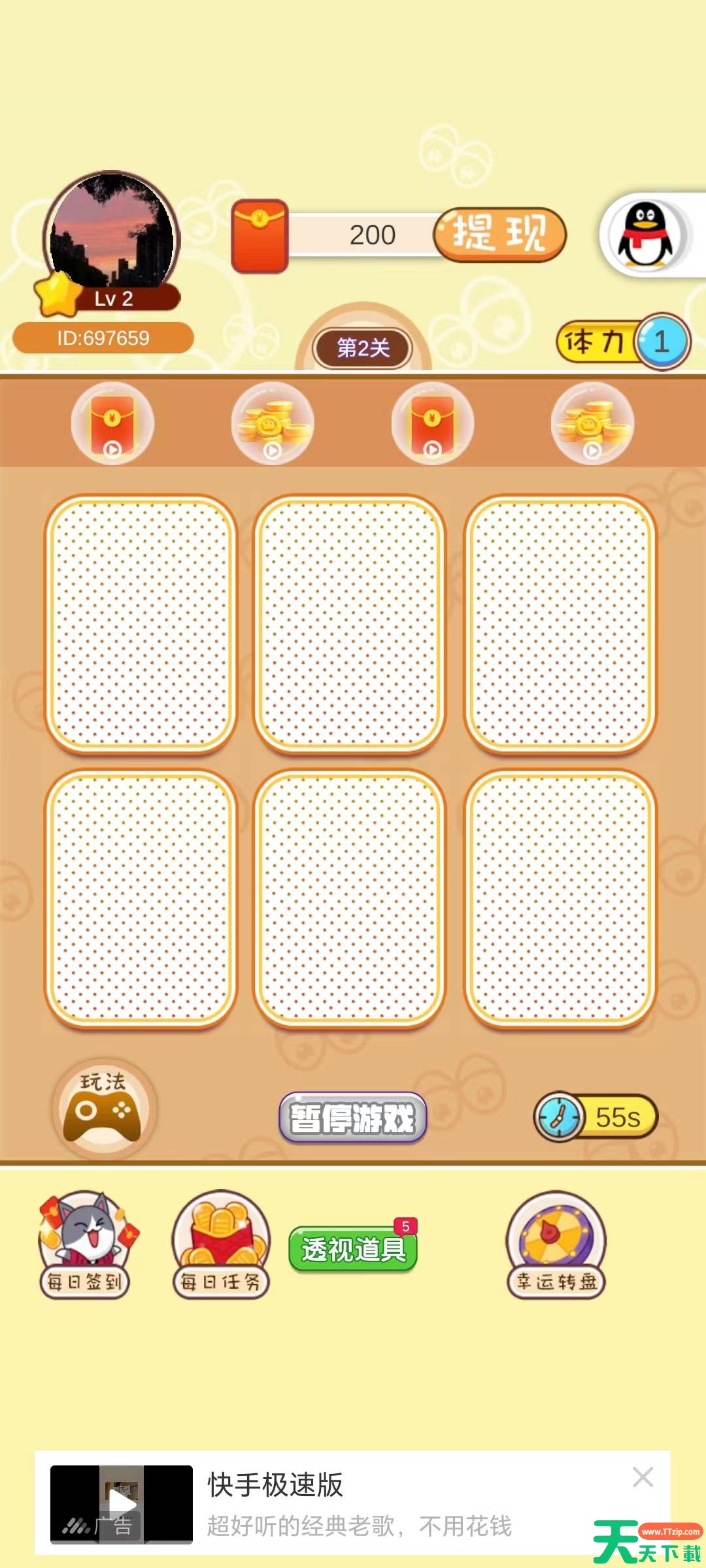Screen dimensions: 706x1568
Task: Tap the 提现 withdraw button
Action: (499, 235)
